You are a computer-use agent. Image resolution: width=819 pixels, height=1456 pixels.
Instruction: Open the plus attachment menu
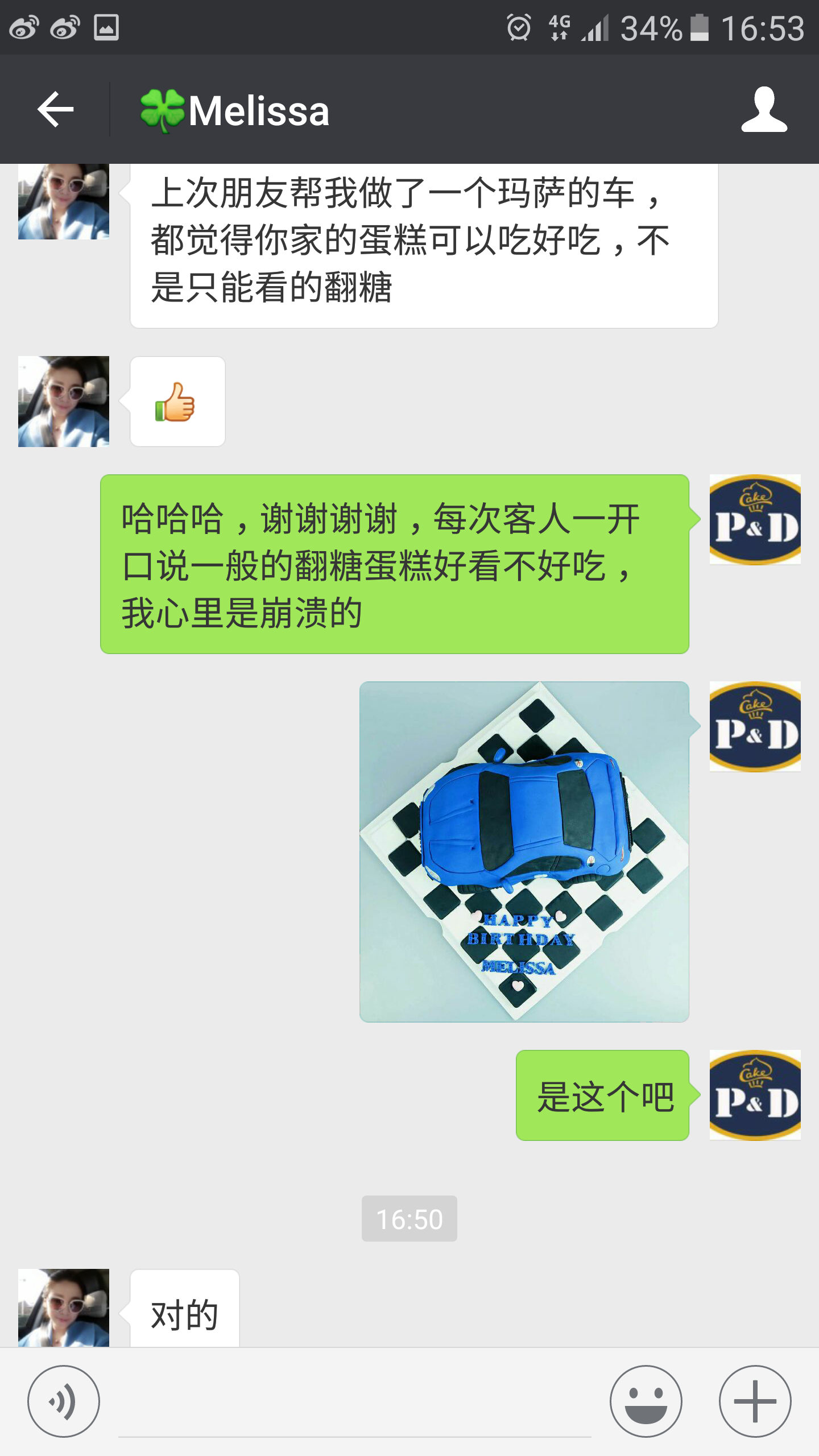[755, 1401]
